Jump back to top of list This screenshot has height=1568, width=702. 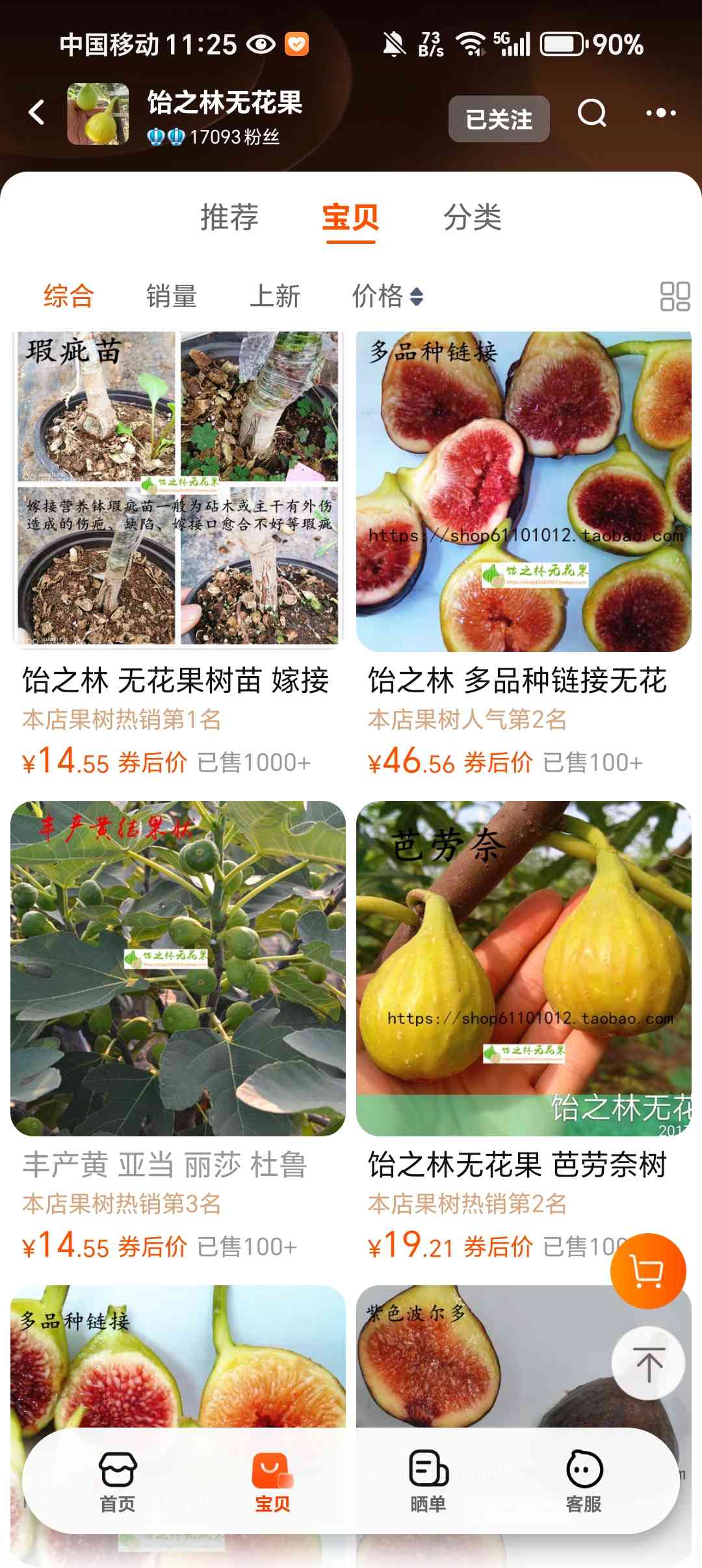pyautogui.click(x=648, y=1363)
